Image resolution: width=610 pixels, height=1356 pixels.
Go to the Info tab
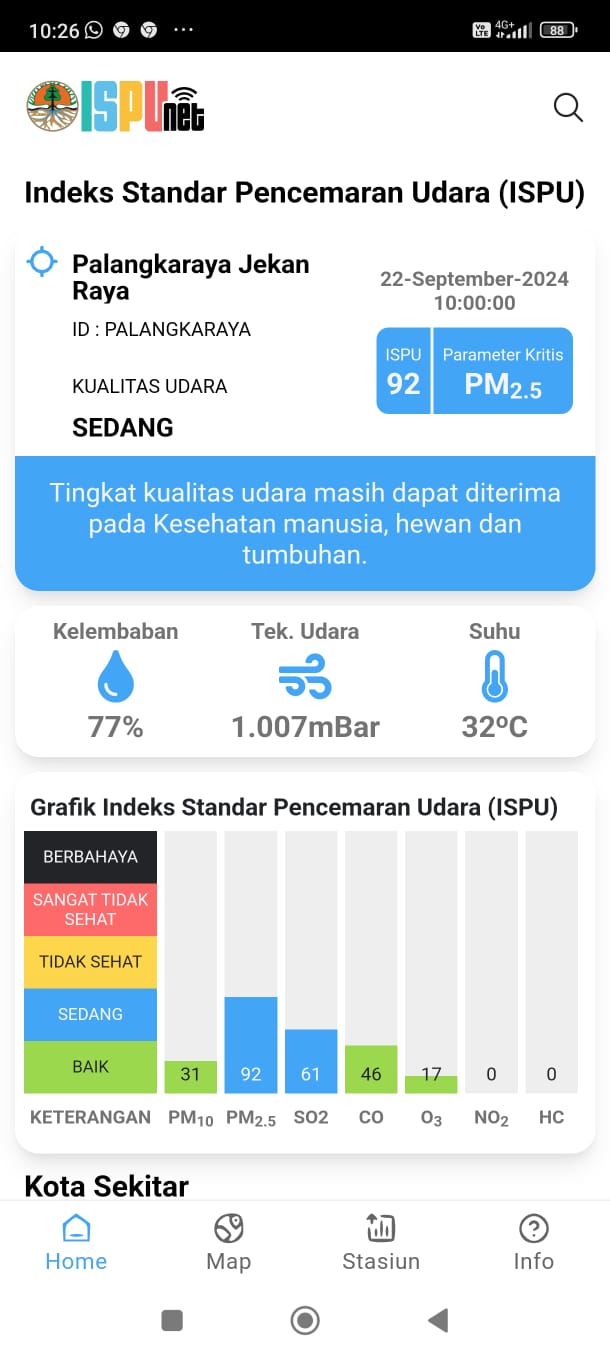[x=534, y=1243]
